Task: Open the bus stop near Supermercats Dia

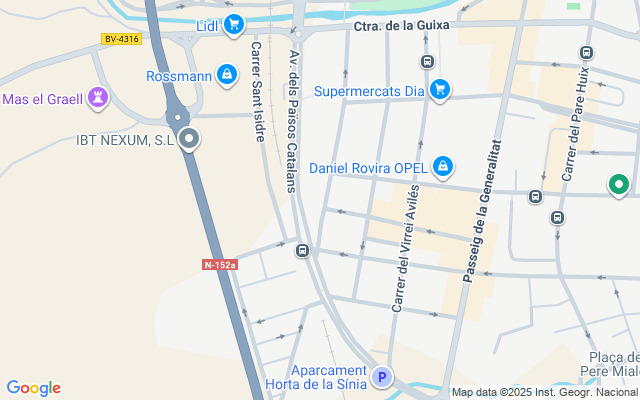Action: pos(427,62)
